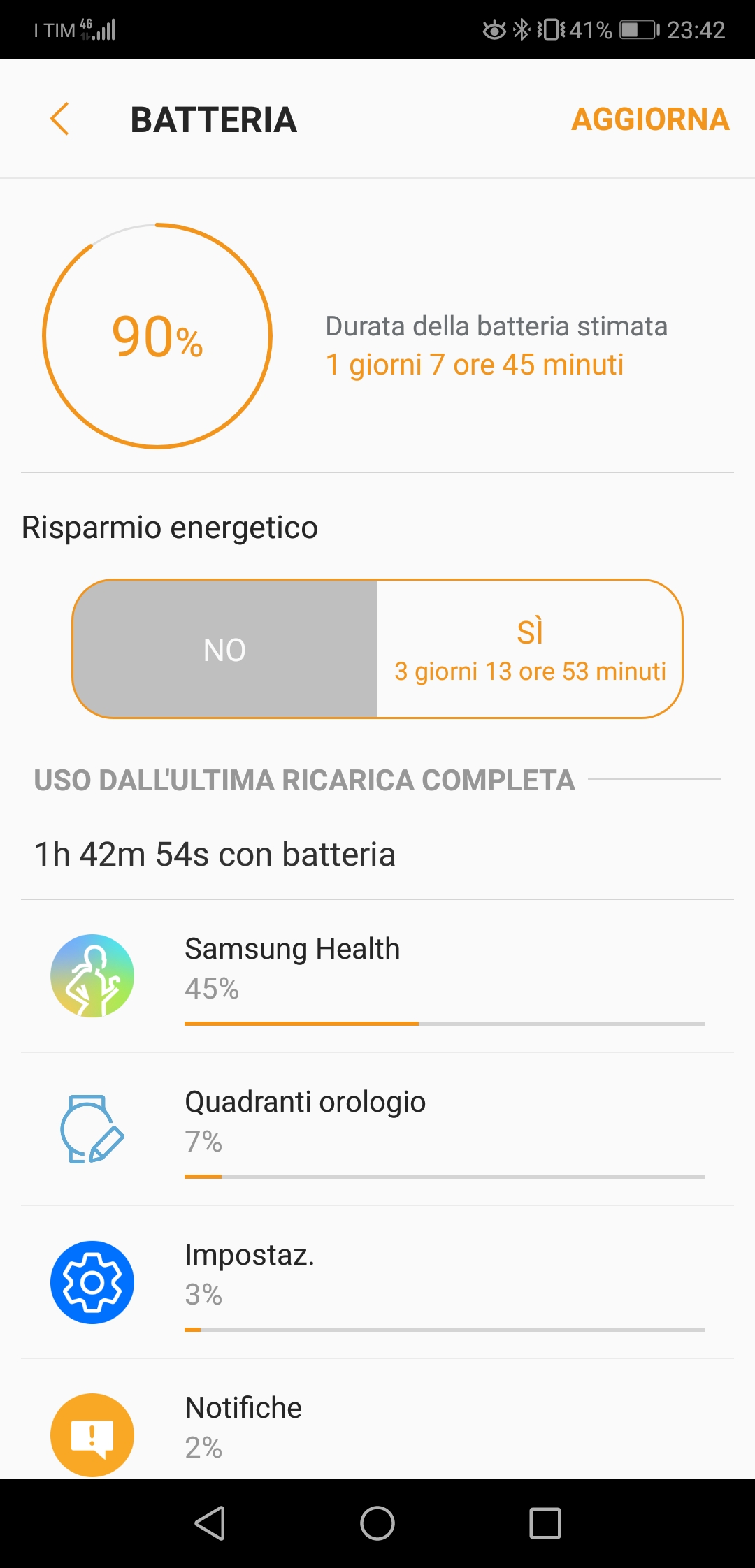Tap the Bluetooth icon in the status bar
The height and width of the screenshot is (1568, 755).
pos(520,29)
